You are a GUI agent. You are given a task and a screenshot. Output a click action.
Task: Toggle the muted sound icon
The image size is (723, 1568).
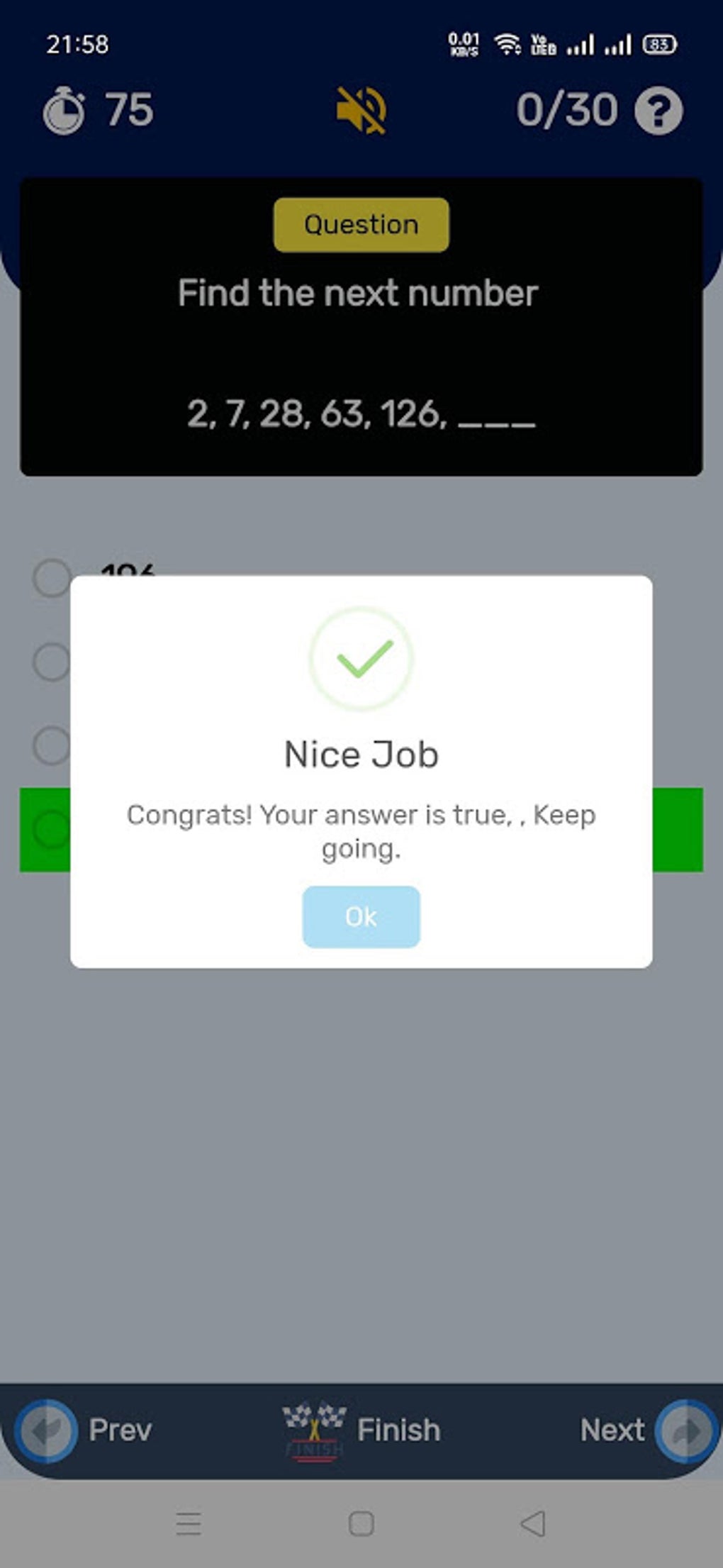pyautogui.click(x=361, y=111)
